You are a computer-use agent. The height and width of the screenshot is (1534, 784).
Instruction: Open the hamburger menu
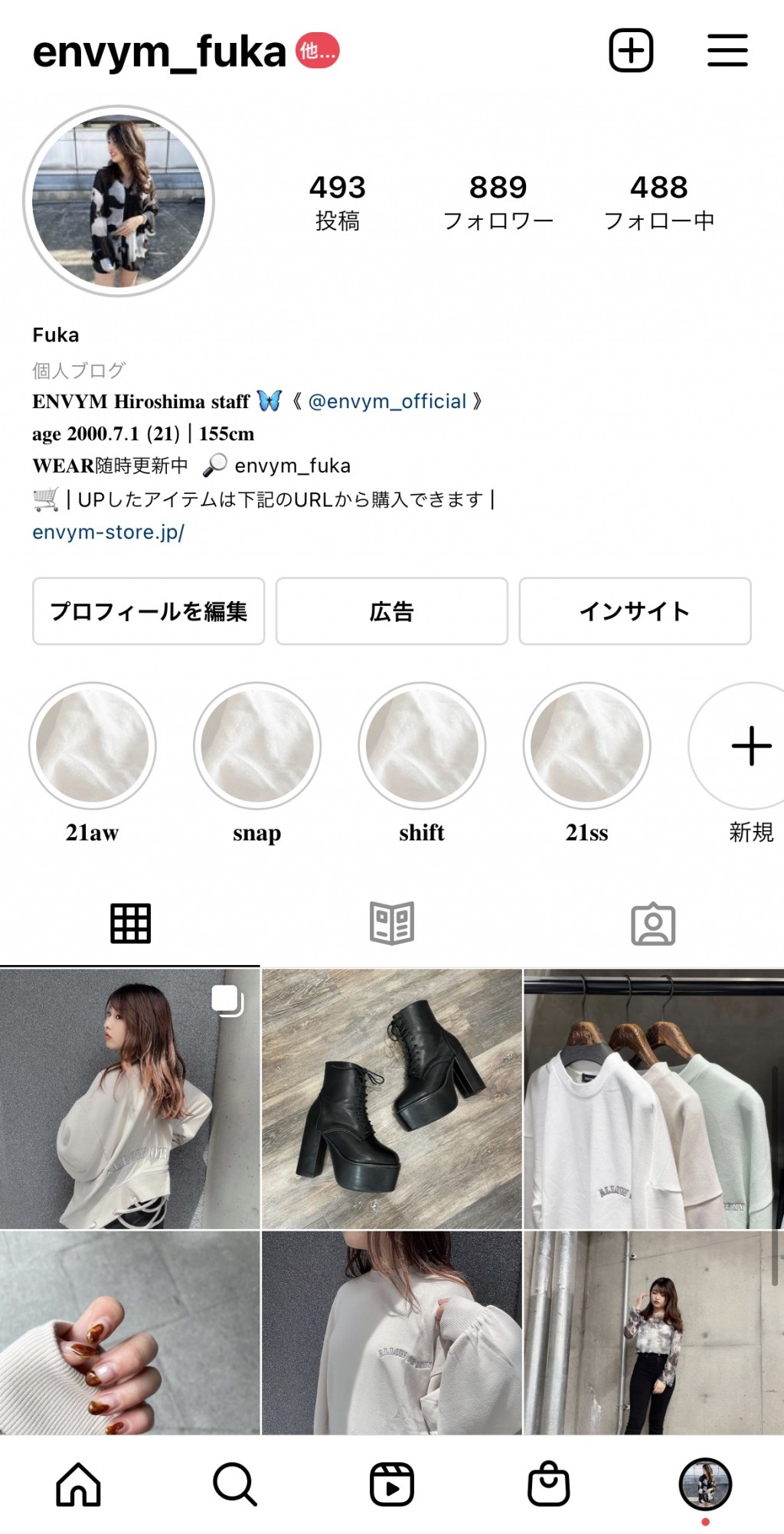click(x=727, y=51)
